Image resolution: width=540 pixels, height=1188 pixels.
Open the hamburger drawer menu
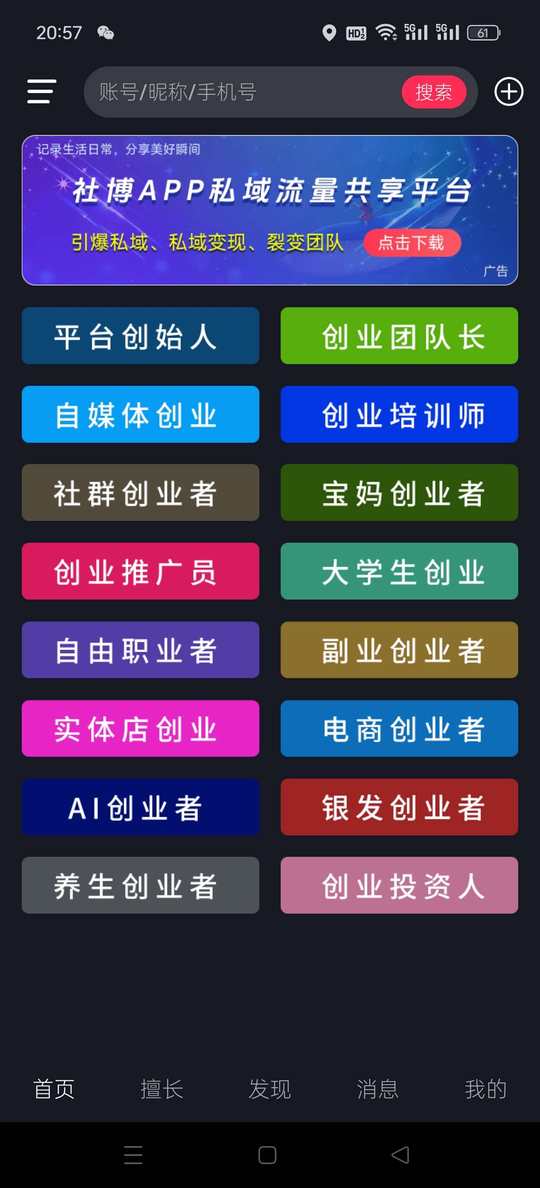(42, 92)
